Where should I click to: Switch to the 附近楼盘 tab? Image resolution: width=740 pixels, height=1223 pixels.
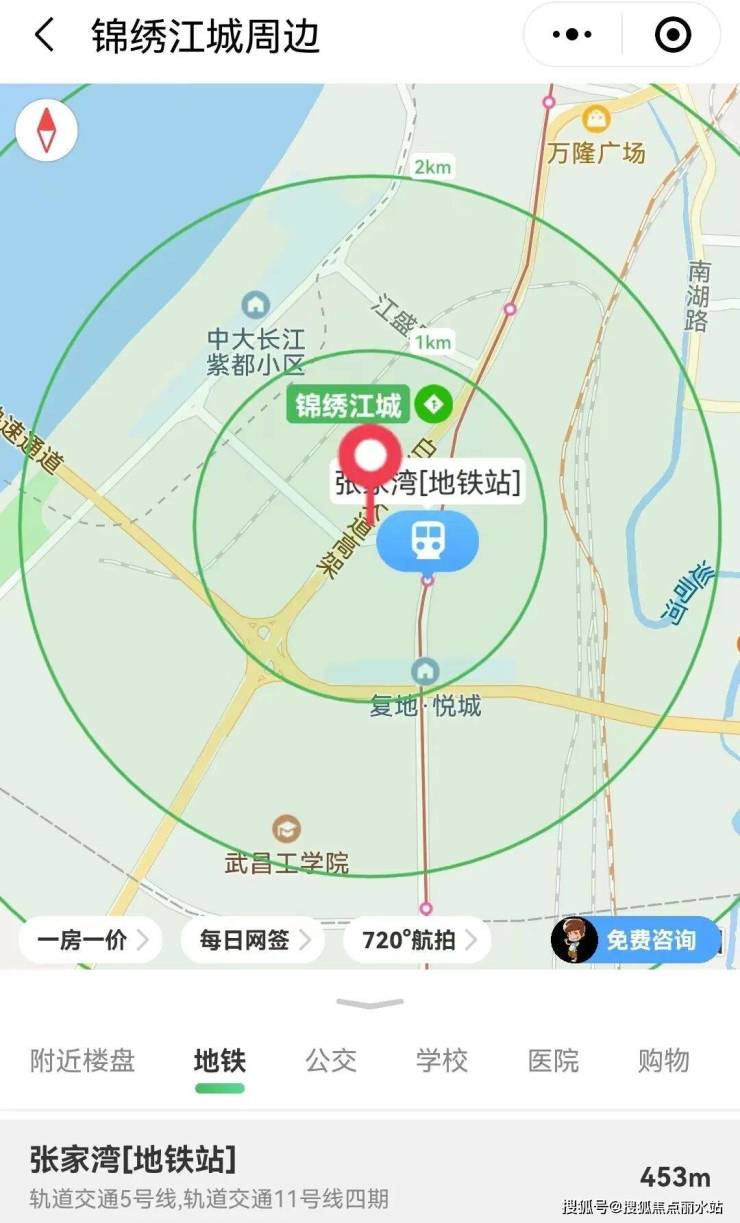82,1060
